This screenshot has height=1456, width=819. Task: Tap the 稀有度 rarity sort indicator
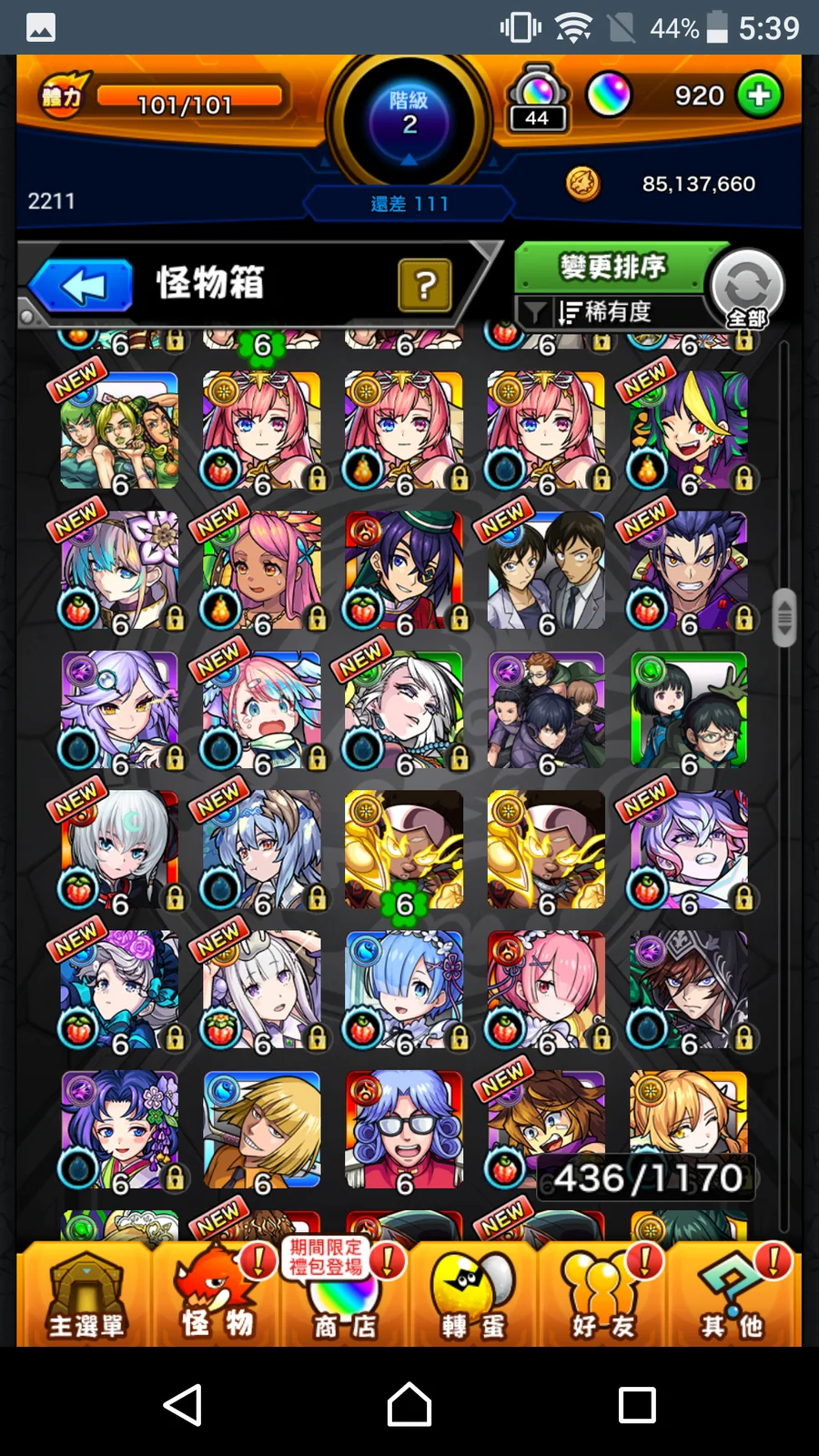605,312
